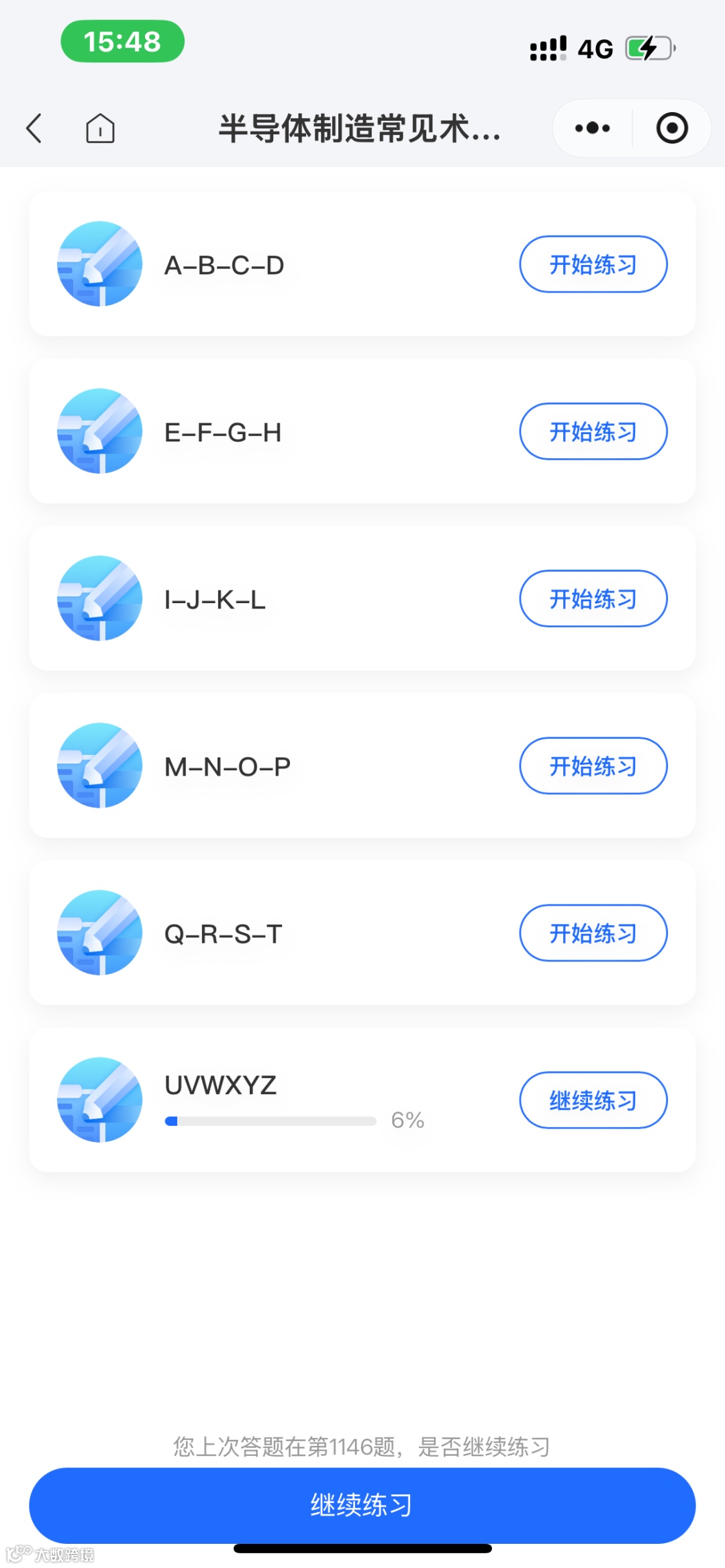Start practice for E–F–G–H section

pos(593,431)
